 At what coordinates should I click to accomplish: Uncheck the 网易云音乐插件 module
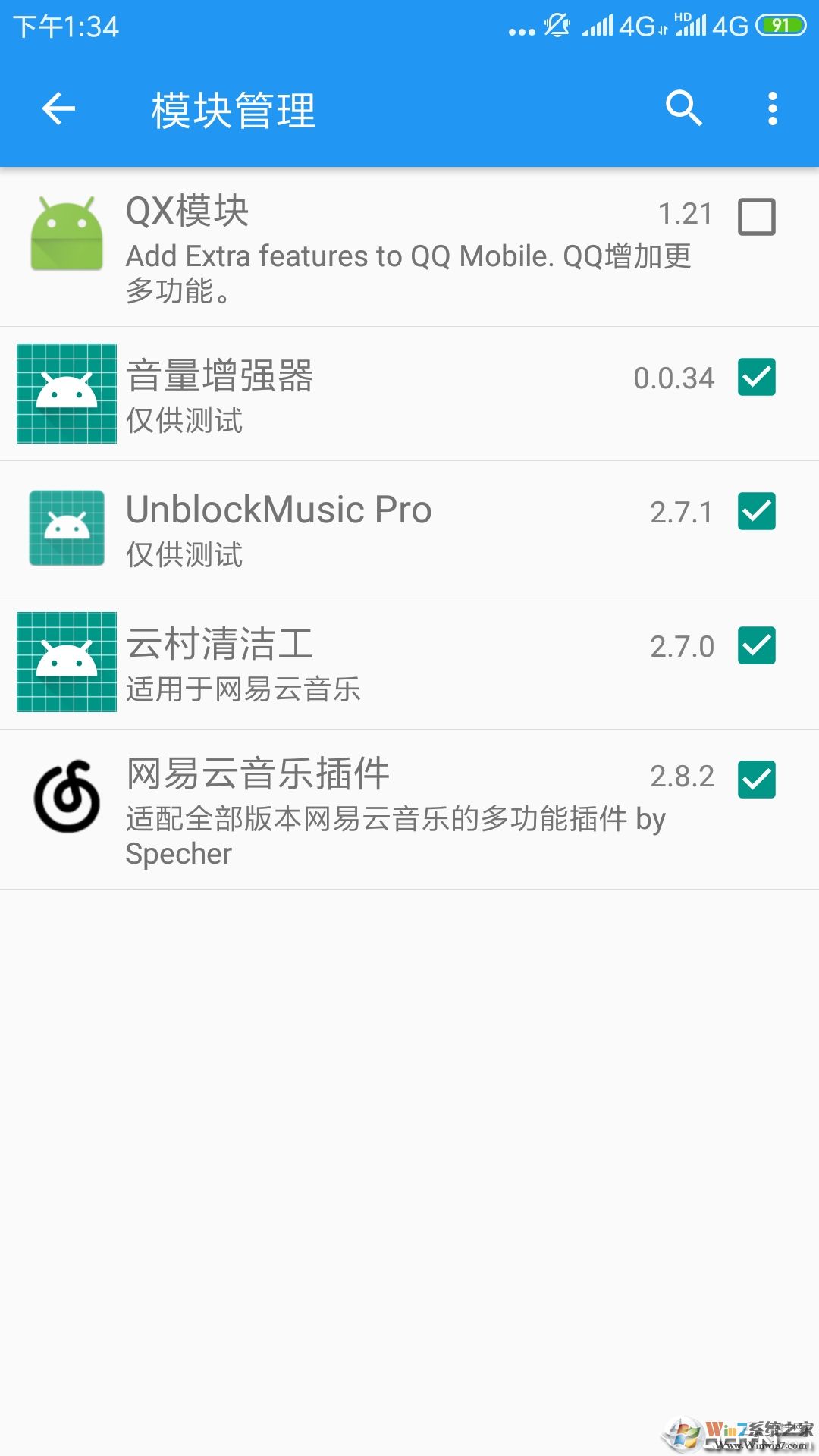click(757, 778)
